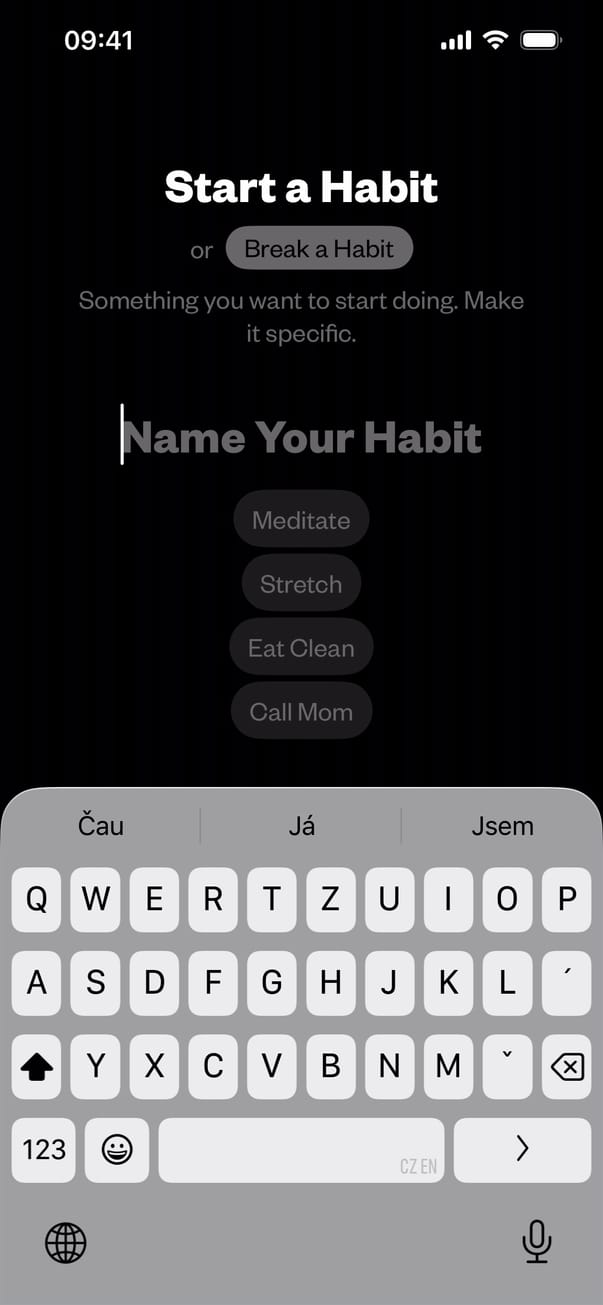Tap the keyboard's next arrow key
603x1305 pixels.
coord(522,1150)
